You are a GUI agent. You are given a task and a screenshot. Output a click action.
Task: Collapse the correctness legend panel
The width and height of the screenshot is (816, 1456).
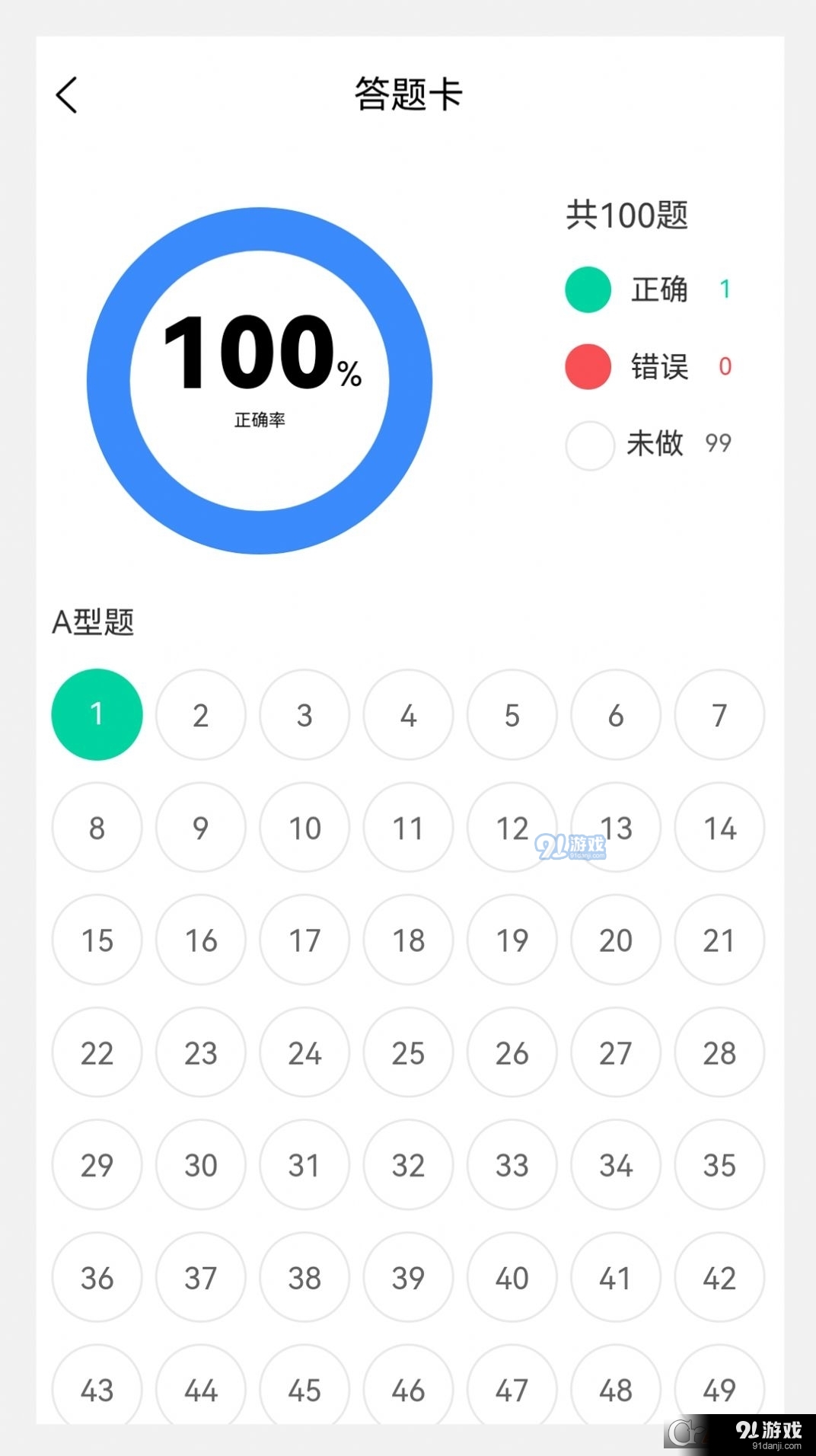click(x=647, y=367)
